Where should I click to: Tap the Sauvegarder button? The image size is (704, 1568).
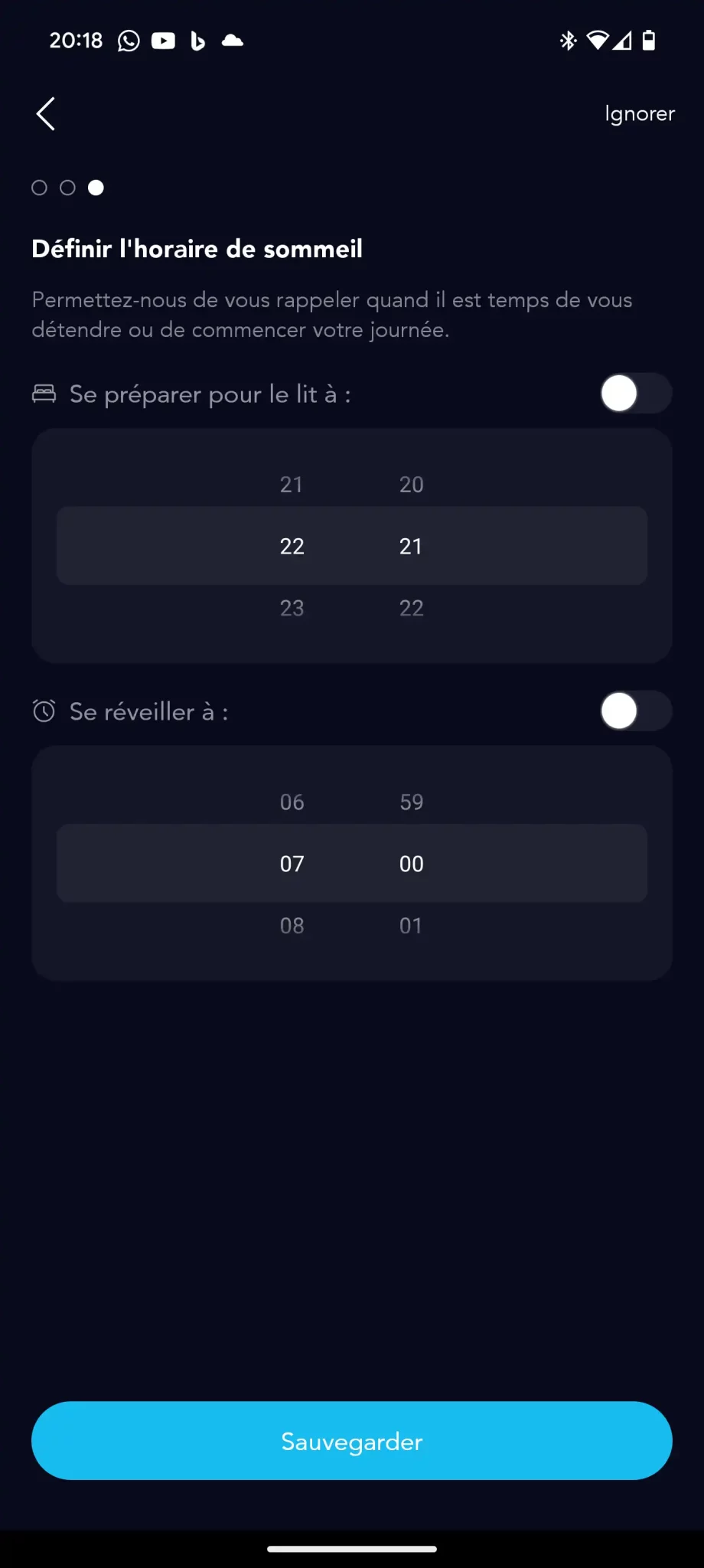pyautogui.click(x=352, y=1441)
